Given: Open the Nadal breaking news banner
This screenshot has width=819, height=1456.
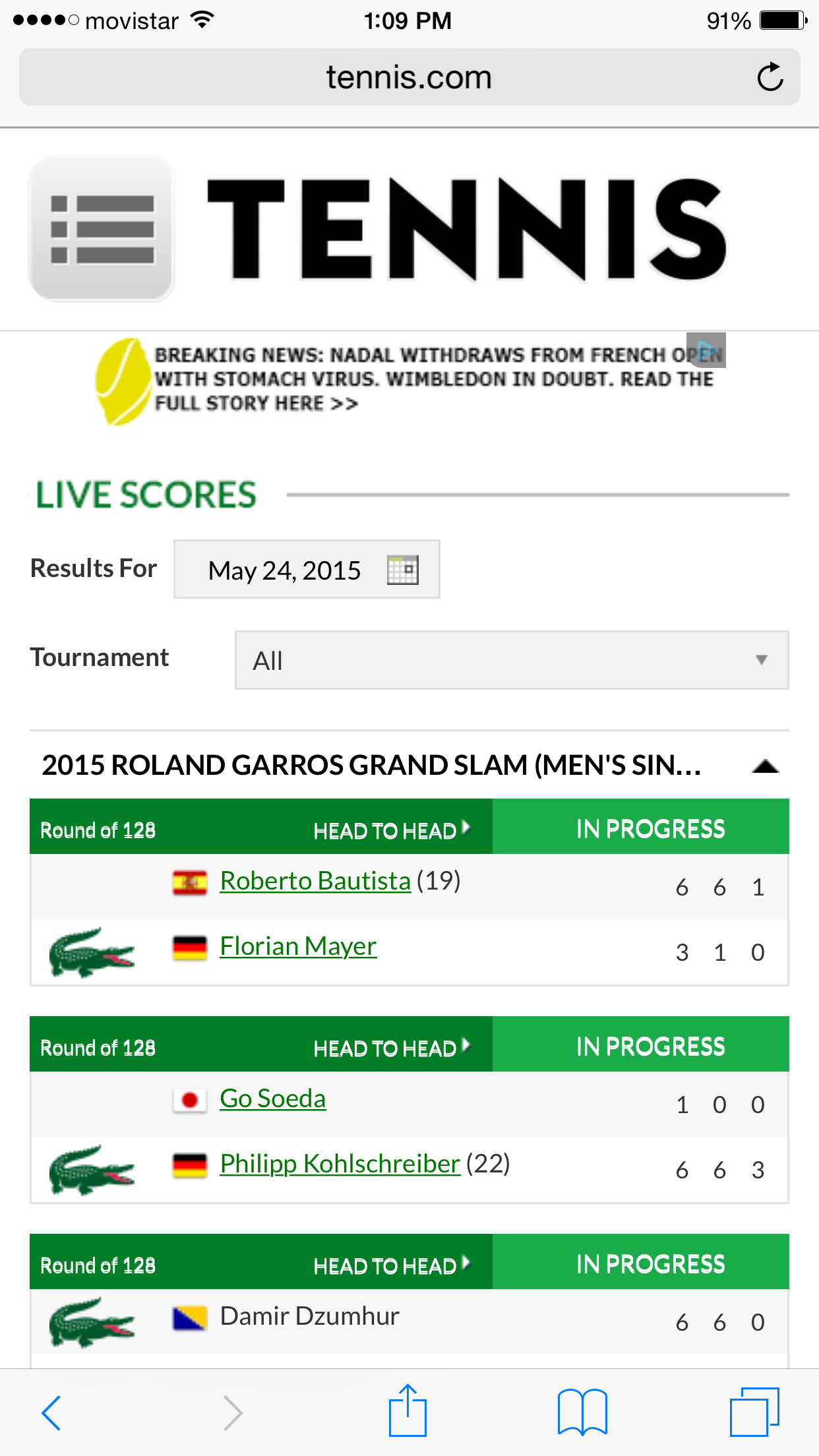Looking at the screenshot, I should (410, 380).
